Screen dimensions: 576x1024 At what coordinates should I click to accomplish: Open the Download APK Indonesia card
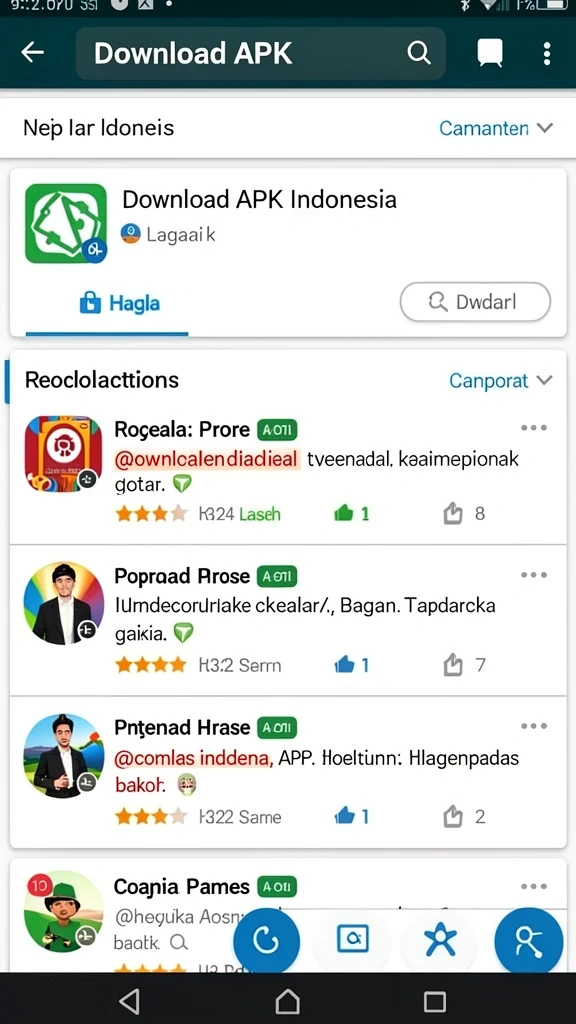coord(288,223)
